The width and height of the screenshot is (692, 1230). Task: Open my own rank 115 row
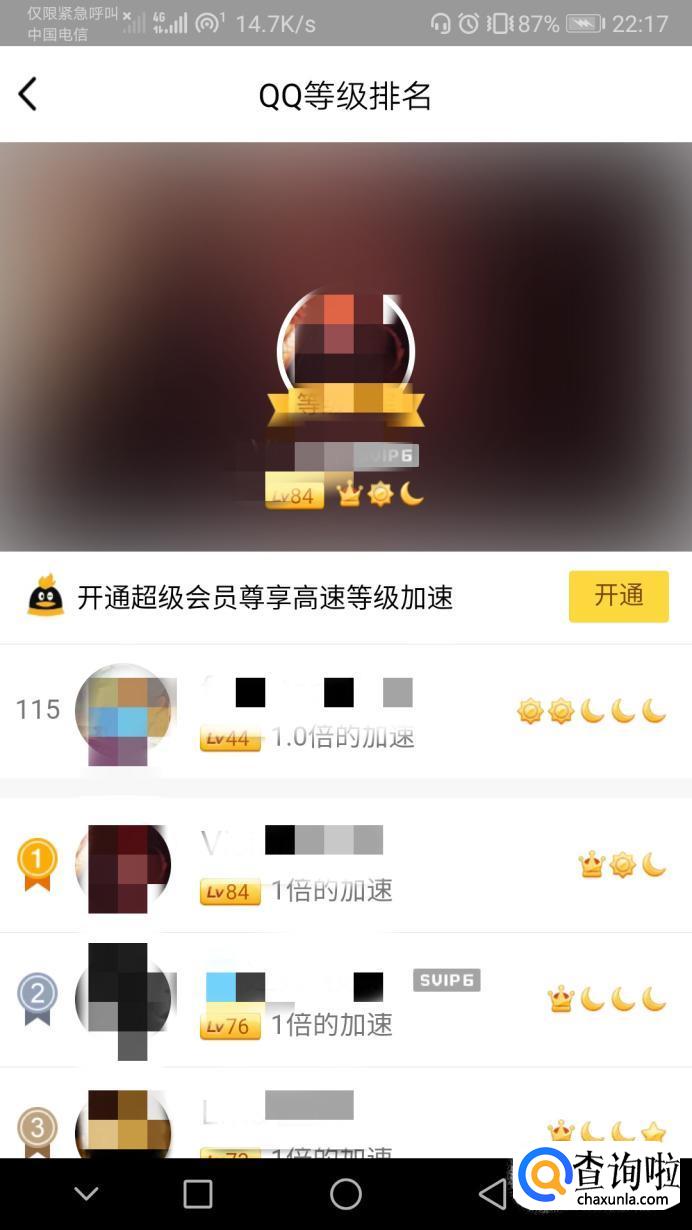[x=345, y=712]
